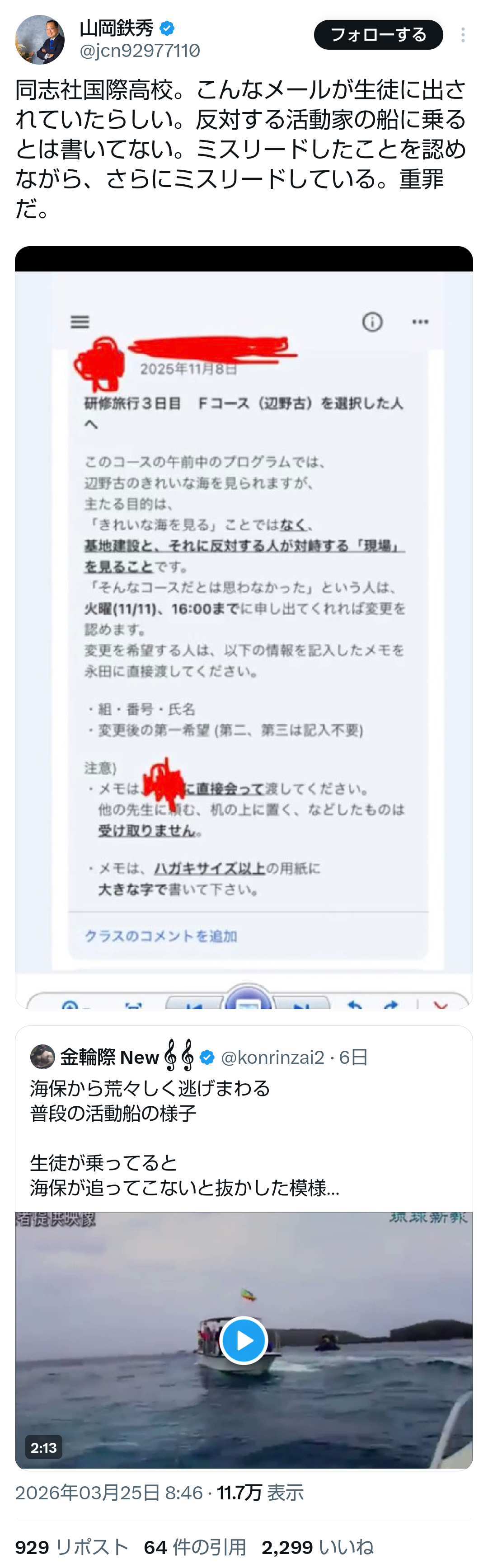View the 2,299 いいね list
488x1568 pixels.
click(x=317, y=1547)
